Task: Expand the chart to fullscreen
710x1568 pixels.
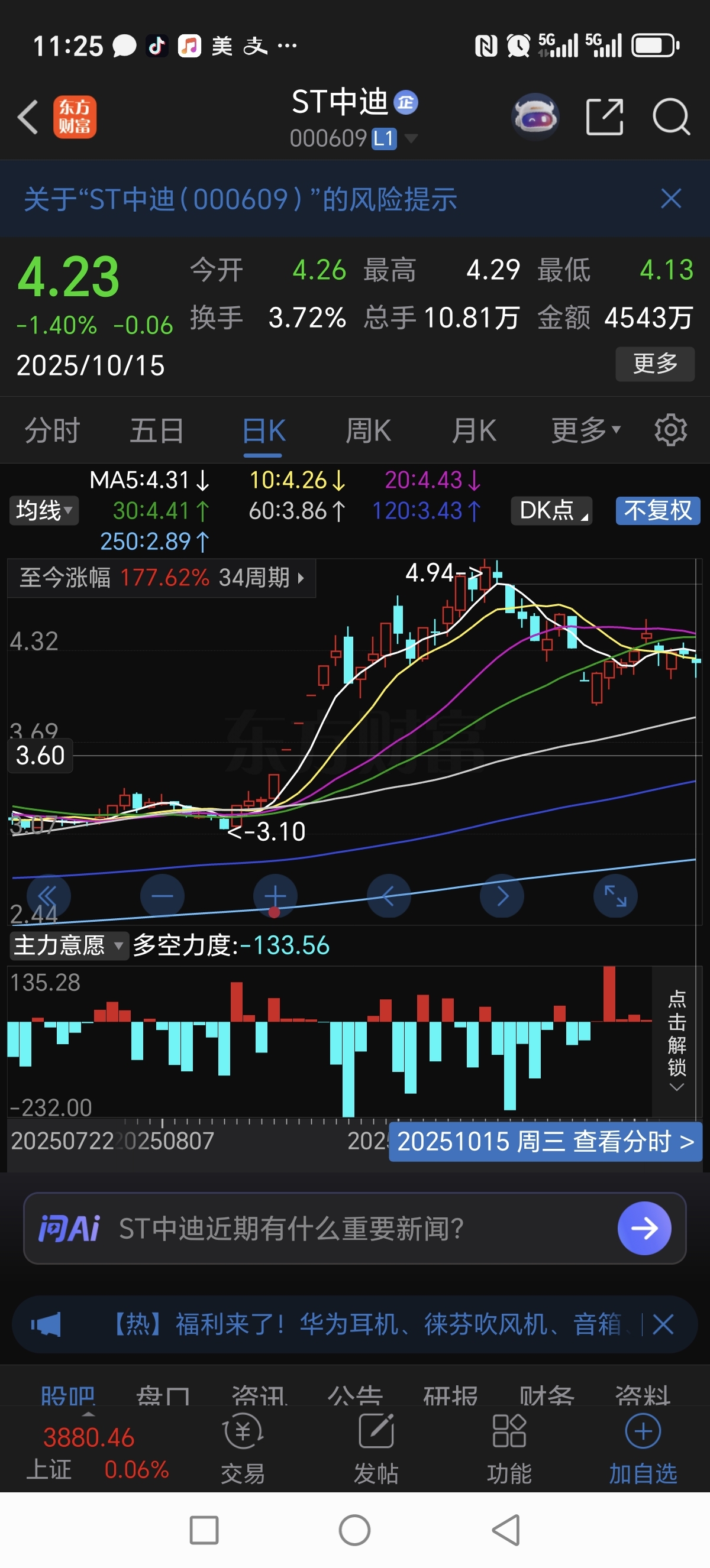Action: tap(615, 896)
